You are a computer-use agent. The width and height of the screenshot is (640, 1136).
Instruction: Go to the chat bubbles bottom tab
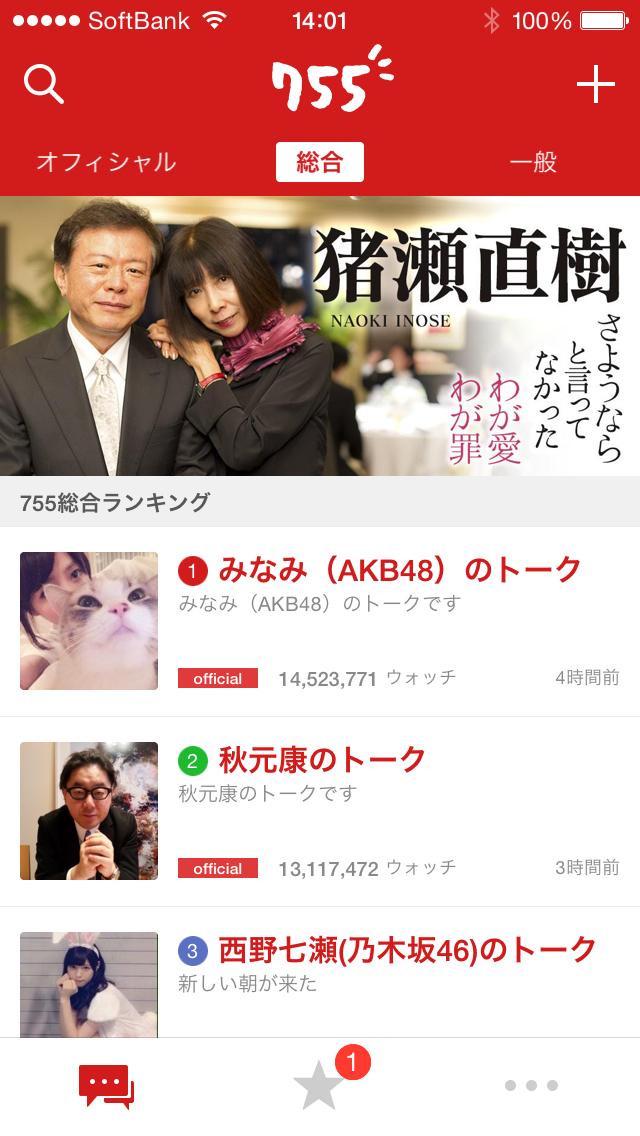[106, 1086]
